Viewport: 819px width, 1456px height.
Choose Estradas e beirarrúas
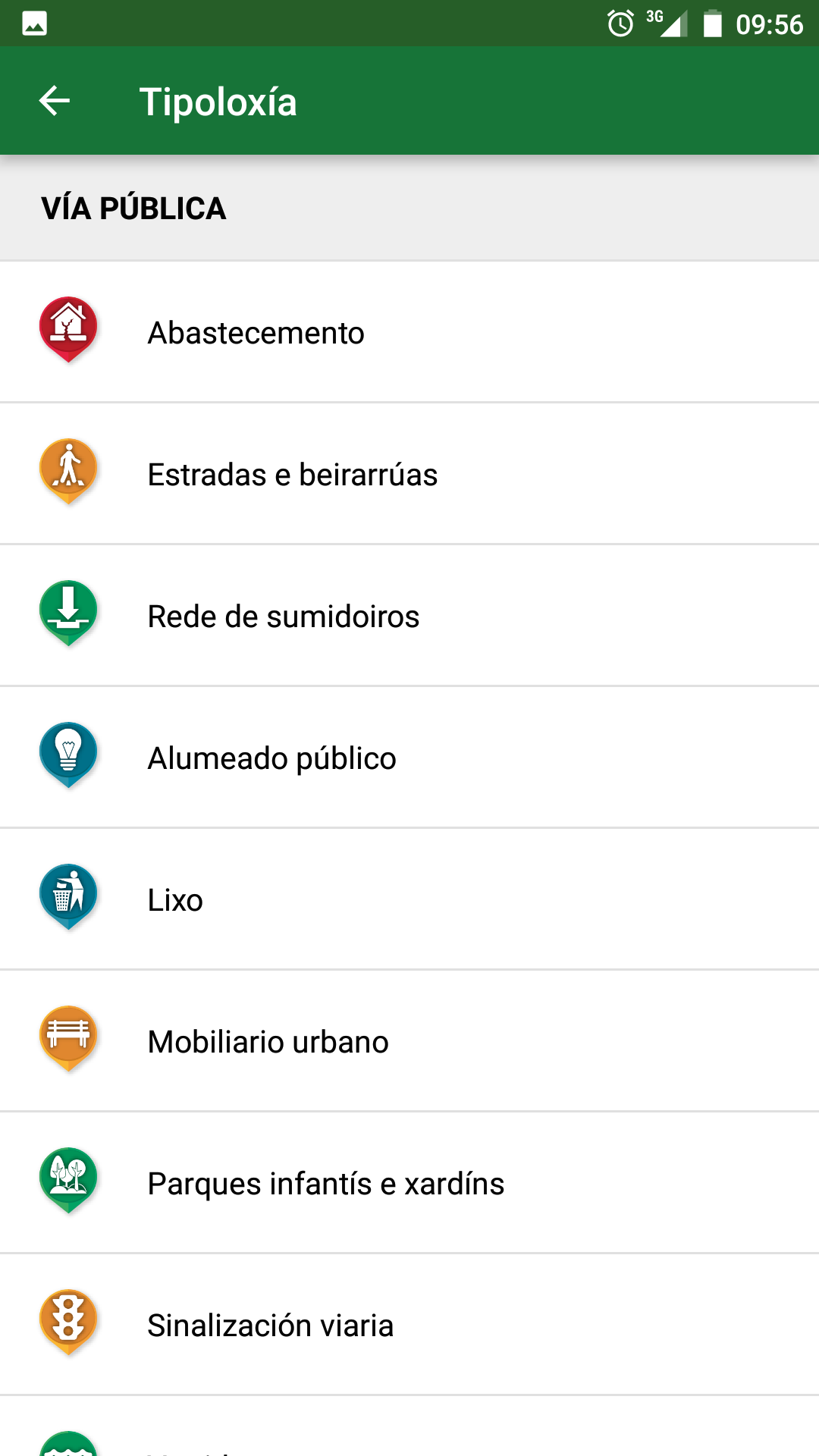(292, 475)
